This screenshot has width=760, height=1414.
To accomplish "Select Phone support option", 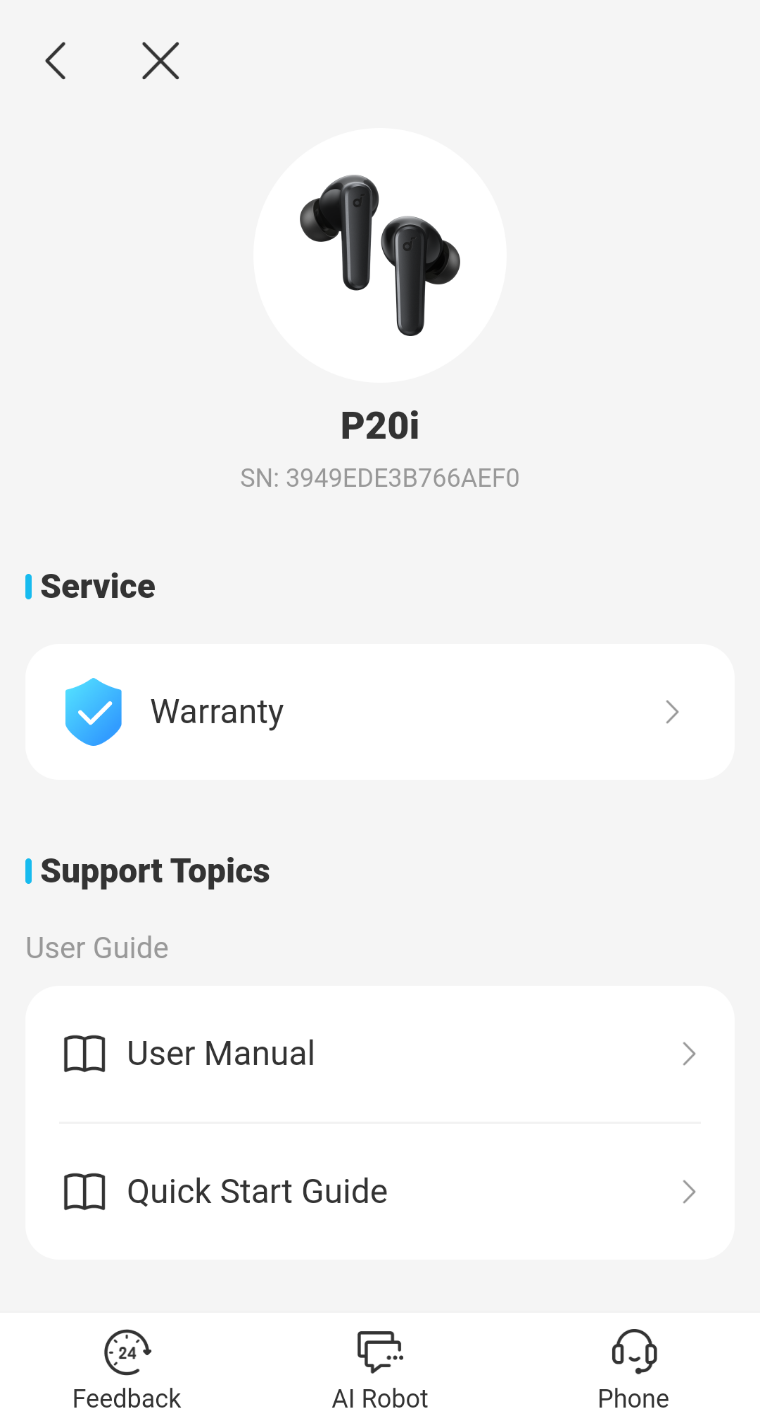I will [633, 1368].
